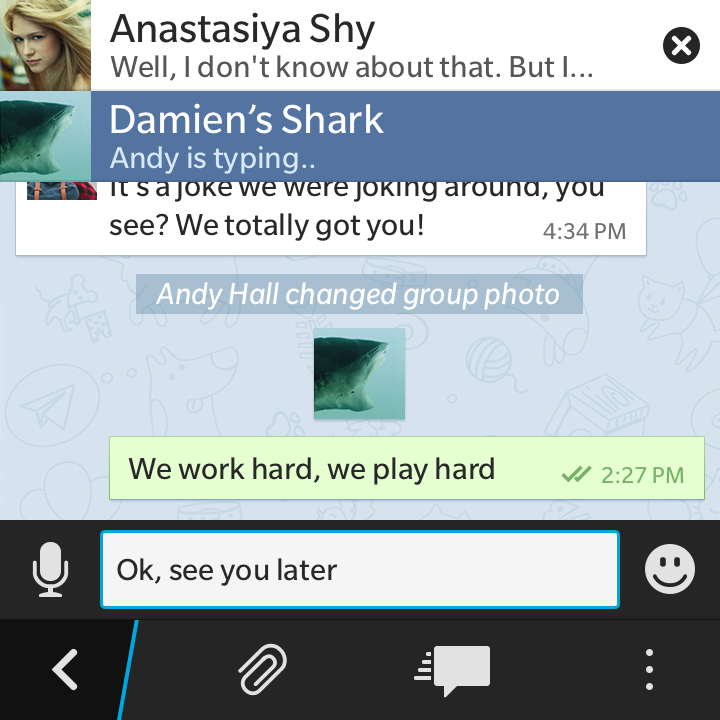This screenshot has width=720, height=720.
Task: Open the Anastasiya Shy message notification
Action: pos(350,45)
